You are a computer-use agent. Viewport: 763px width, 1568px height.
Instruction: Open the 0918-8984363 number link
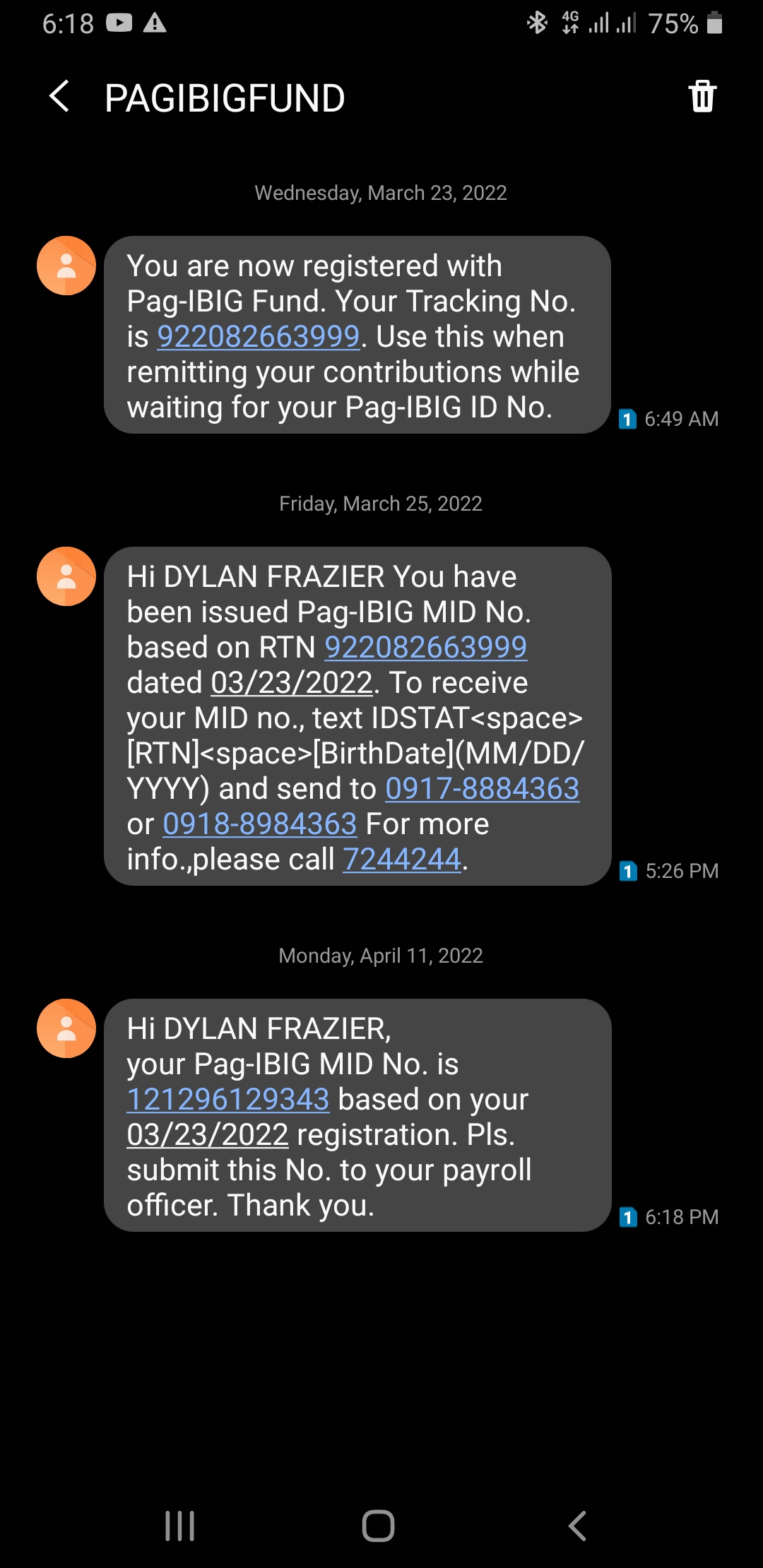tap(259, 824)
